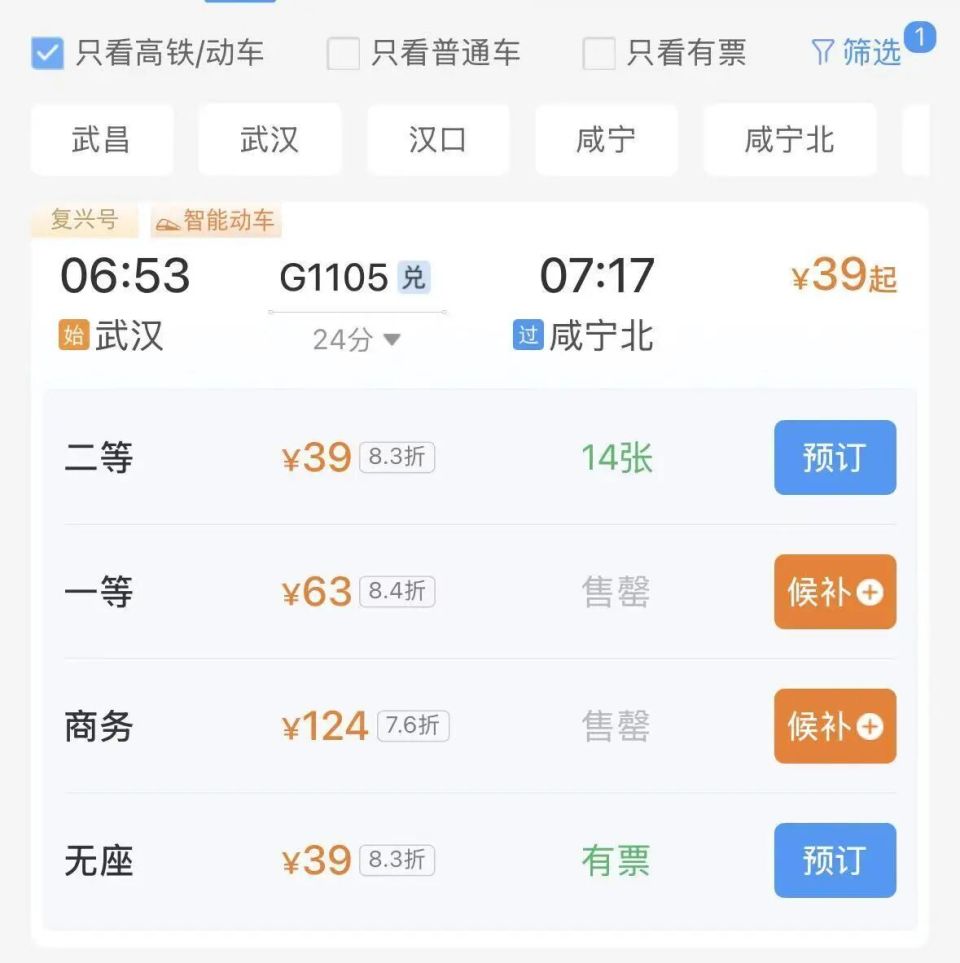This screenshot has height=963, width=960.
Task: Join waitlist with 候补 for first class
Action: pos(835,592)
